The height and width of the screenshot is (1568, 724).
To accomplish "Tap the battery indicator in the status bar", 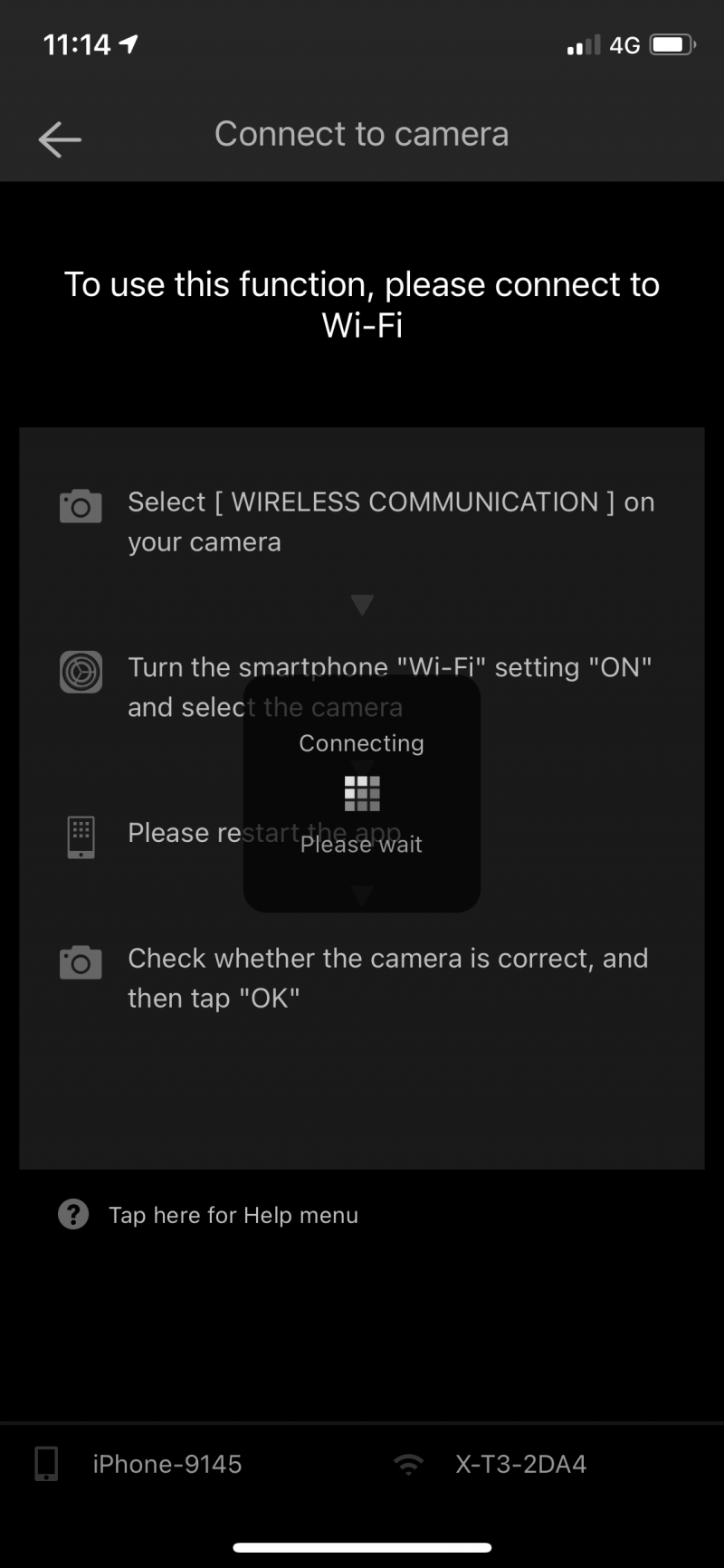I will point(671,44).
